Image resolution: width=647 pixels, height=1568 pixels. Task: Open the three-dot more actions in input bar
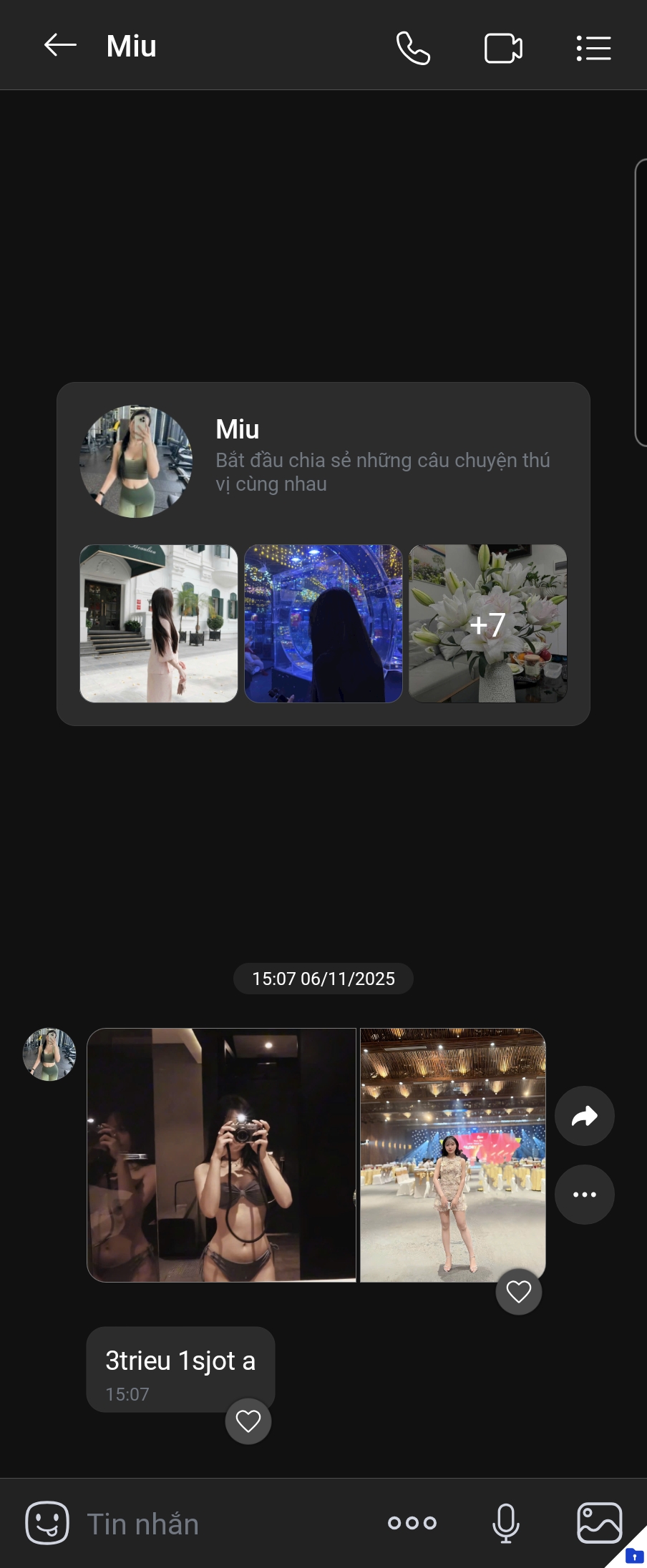(x=412, y=1523)
